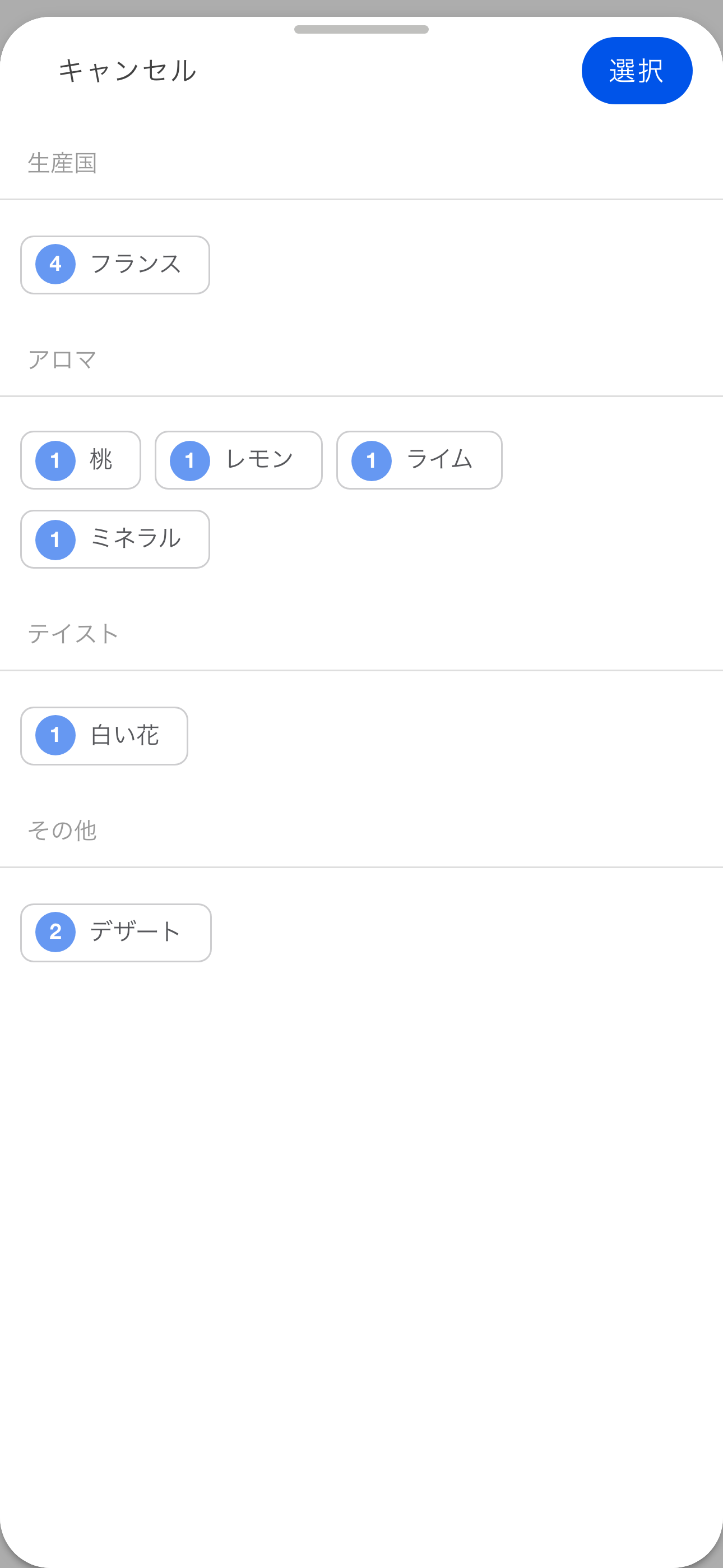Tap the count badge on レモン
723x1568 pixels.
point(191,460)
